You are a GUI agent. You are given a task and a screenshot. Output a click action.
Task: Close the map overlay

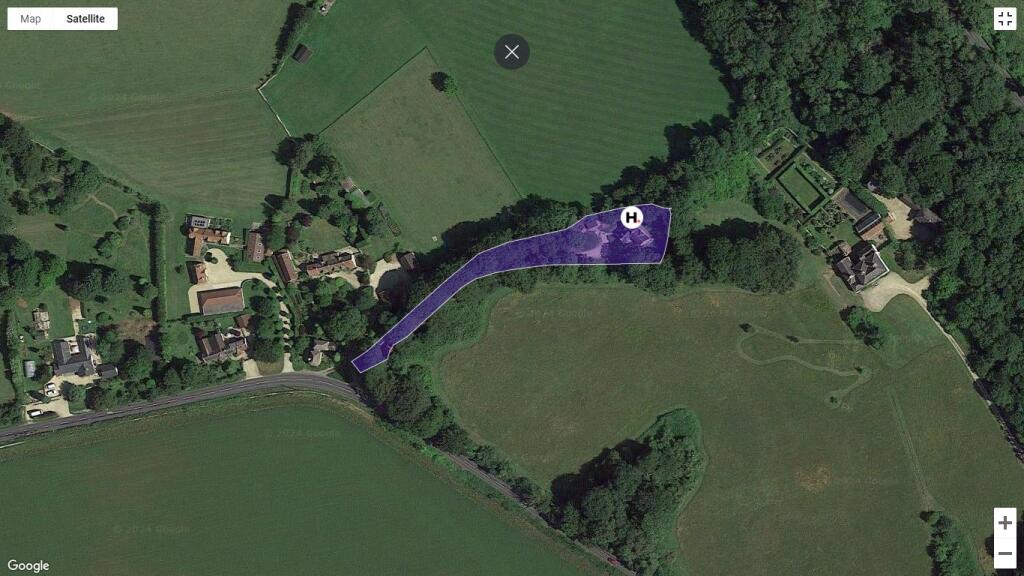pos(512,52)
